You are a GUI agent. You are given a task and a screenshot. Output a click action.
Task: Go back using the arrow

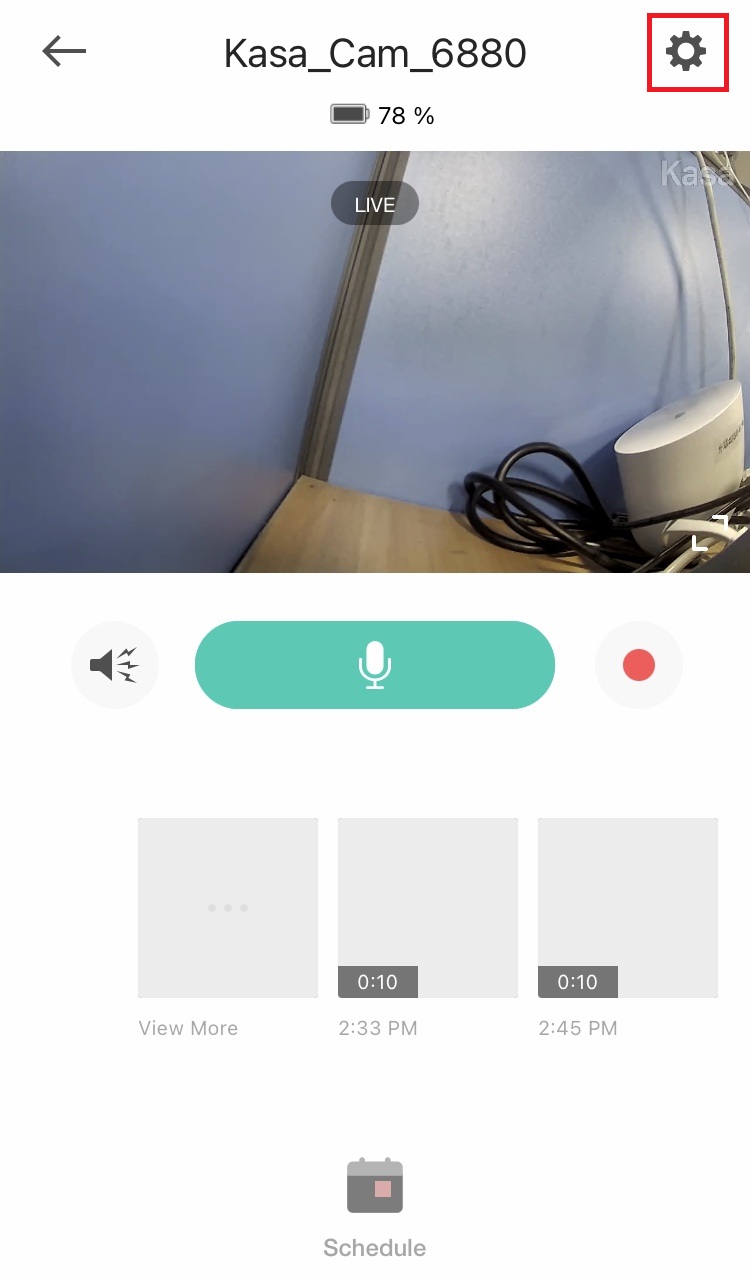click(x=64, y=51)
